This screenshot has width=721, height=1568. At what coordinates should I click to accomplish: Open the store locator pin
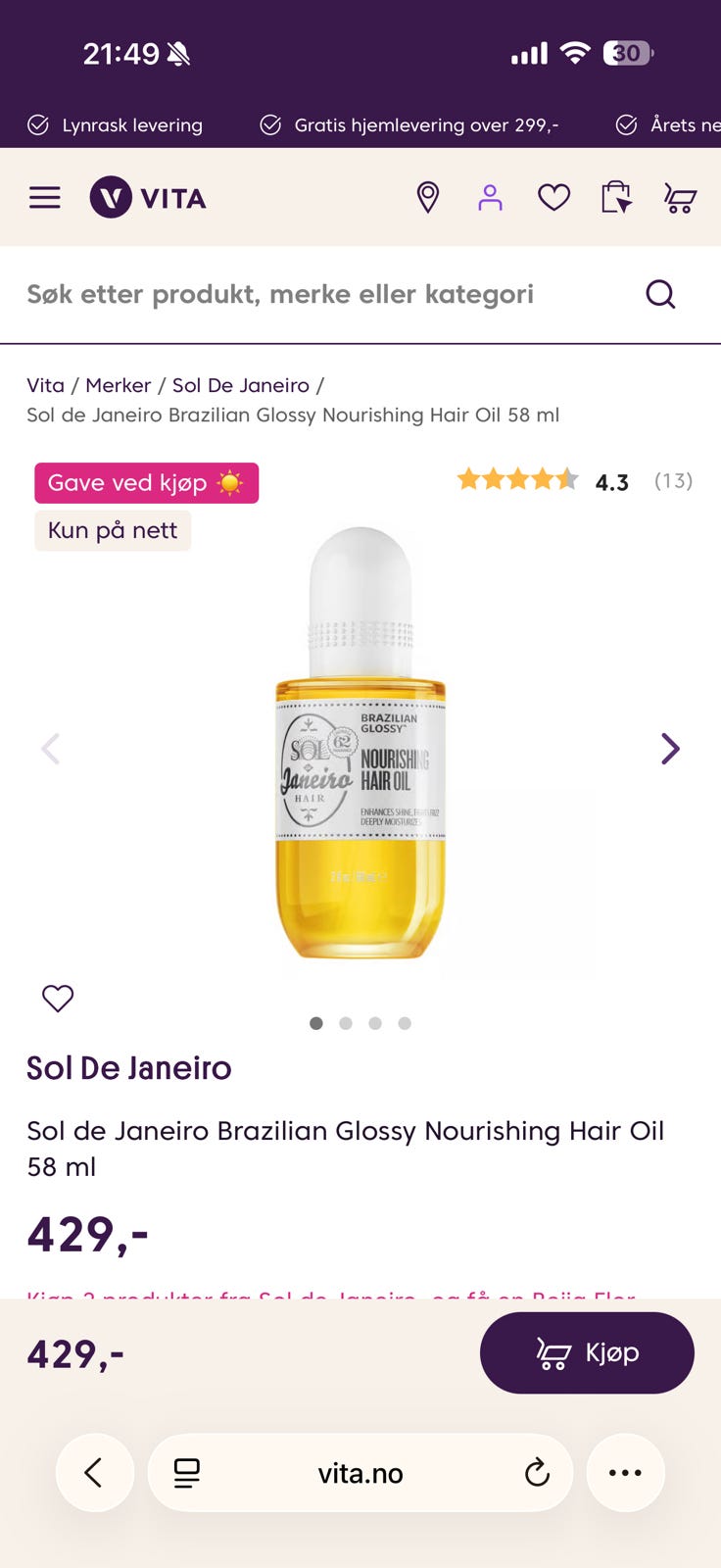coord(428,198)
